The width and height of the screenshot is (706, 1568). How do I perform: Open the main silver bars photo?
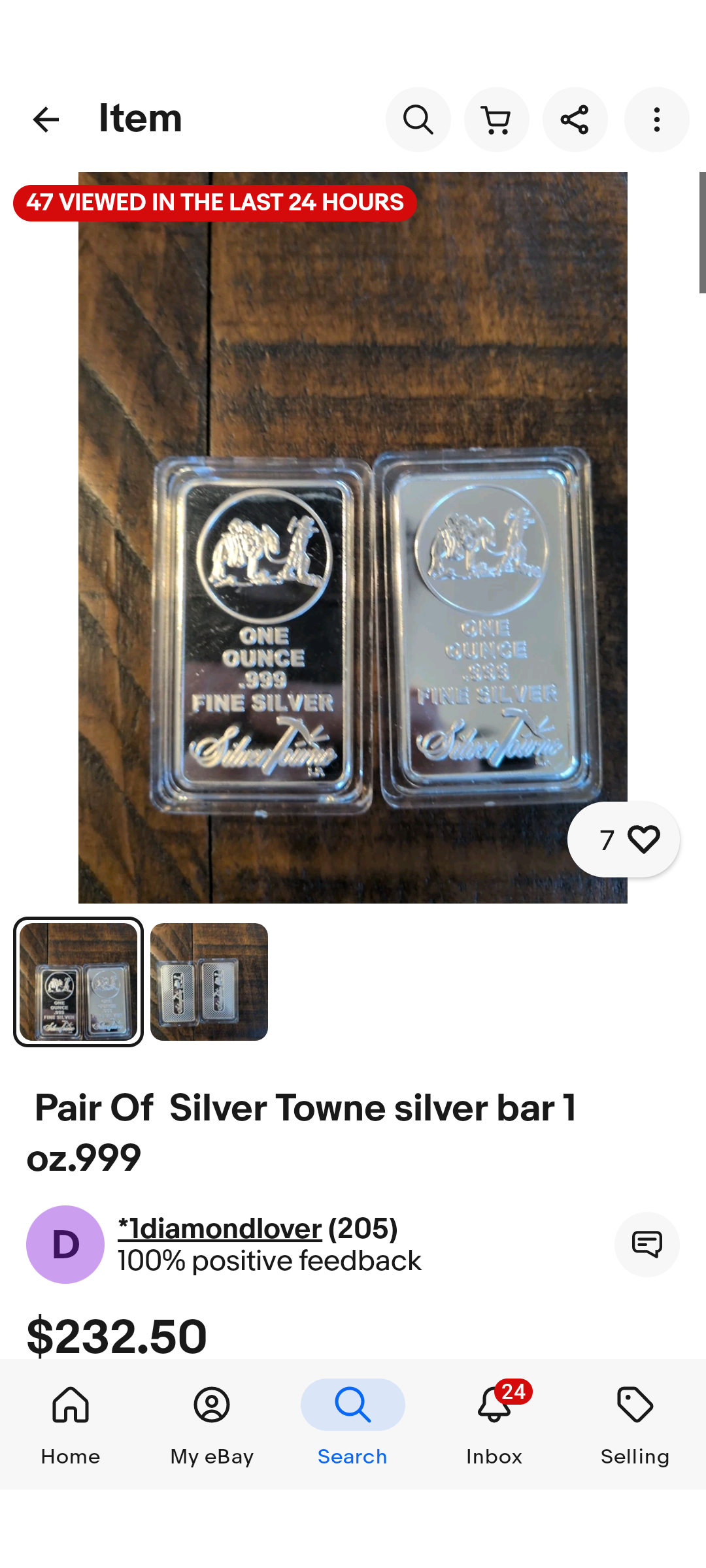tap(353, 536)
